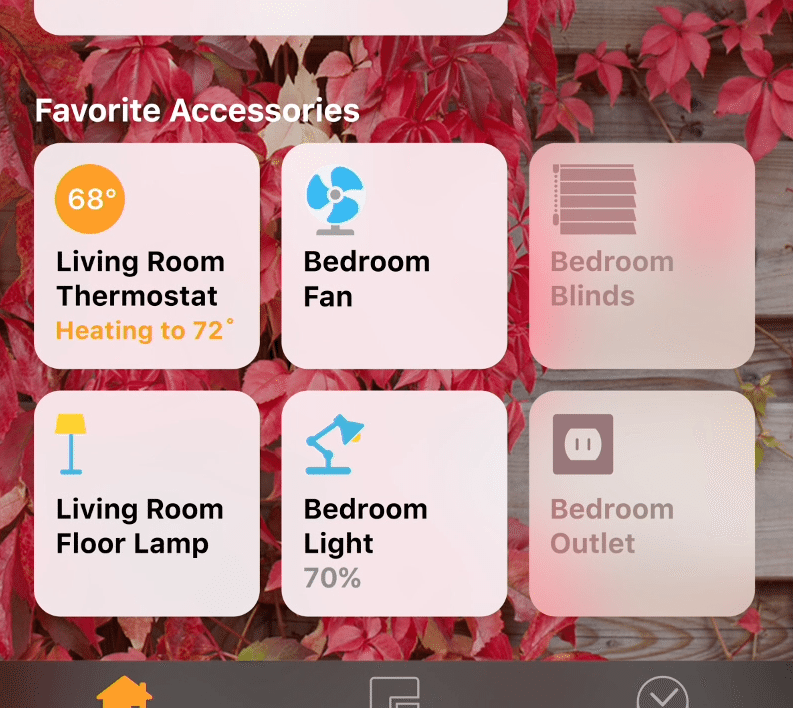Open the Automation tab
793x708 pixels.
(x=662, y=692)
